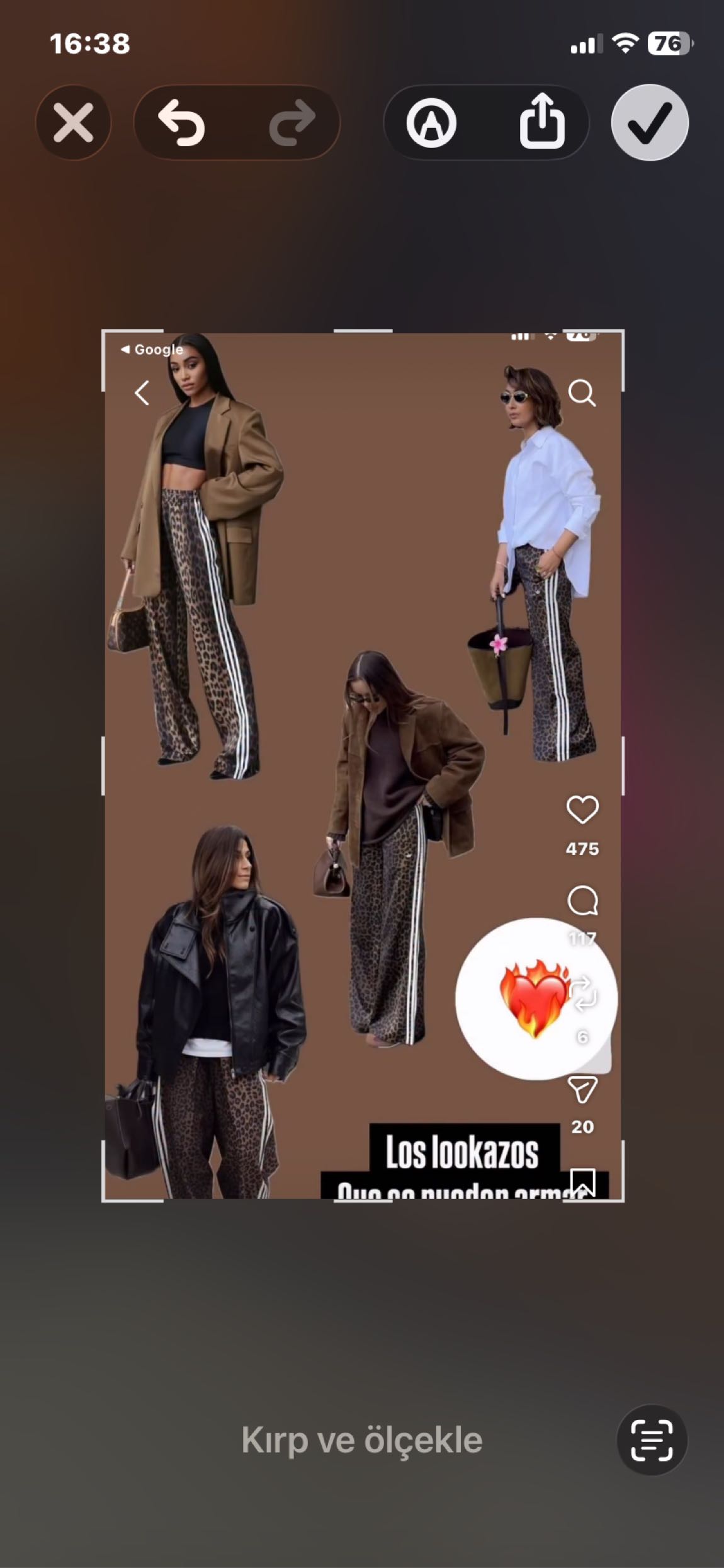Confirm with the checkmark button
The image size is (724, 1568).
[650, 122]
